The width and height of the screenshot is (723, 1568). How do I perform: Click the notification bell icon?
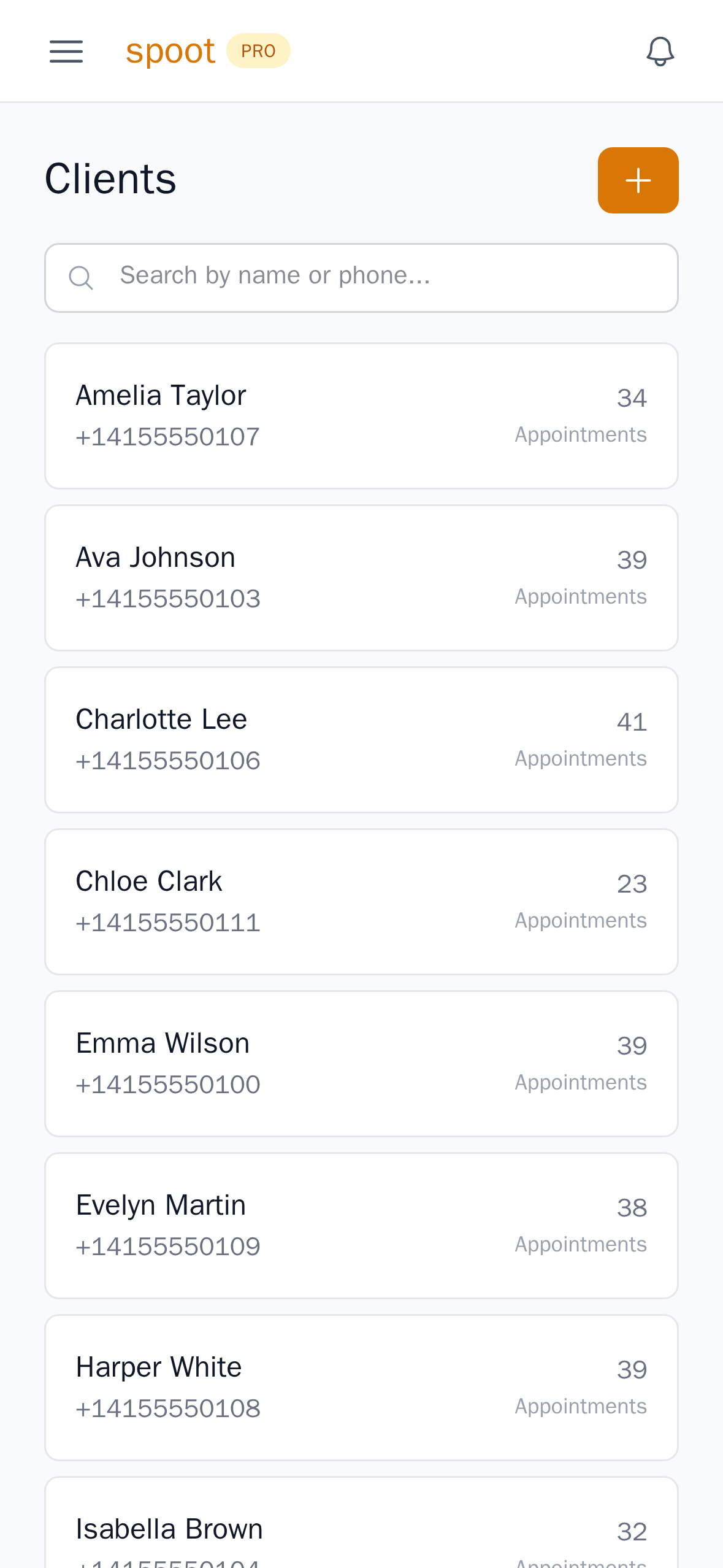(660, 52)
